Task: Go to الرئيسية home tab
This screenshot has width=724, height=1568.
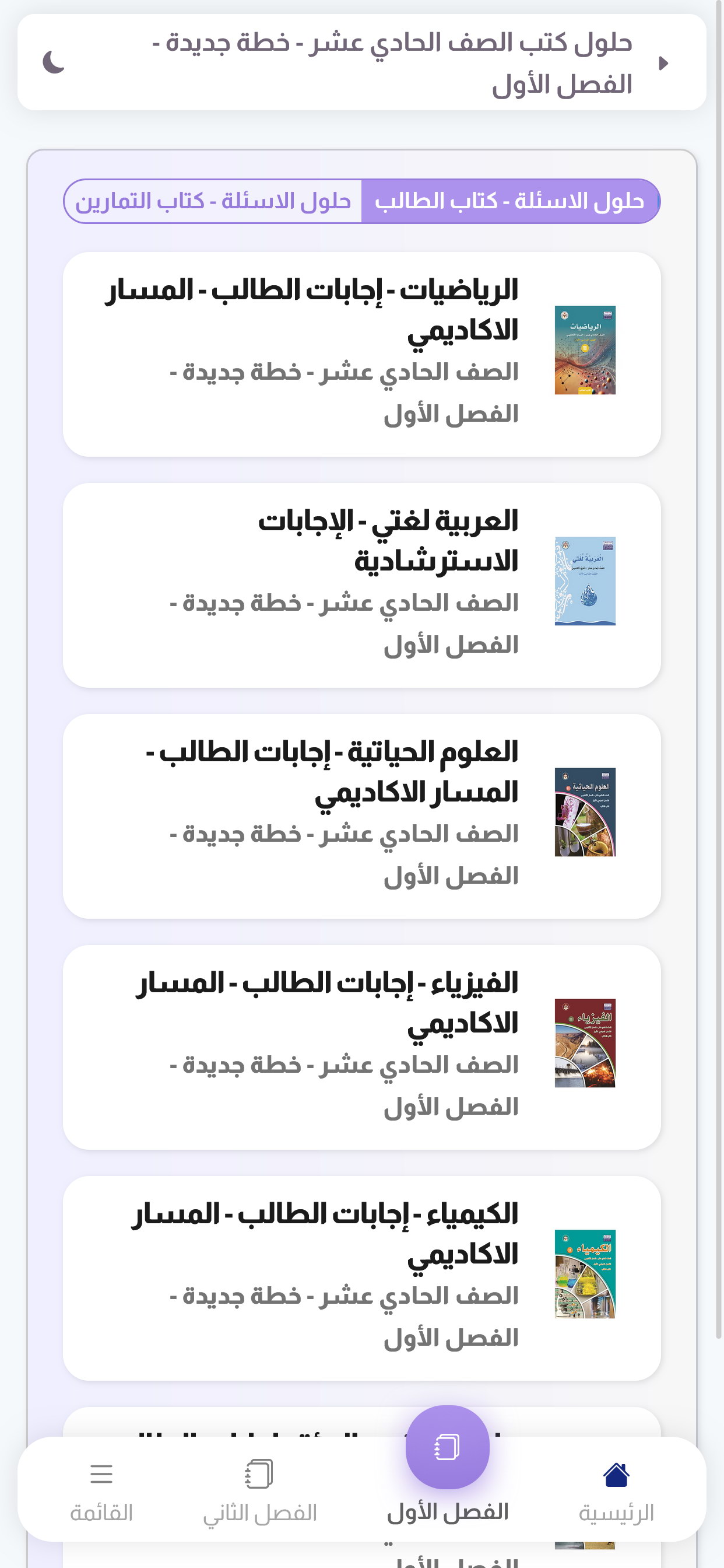Action: tap(616, 1490)
